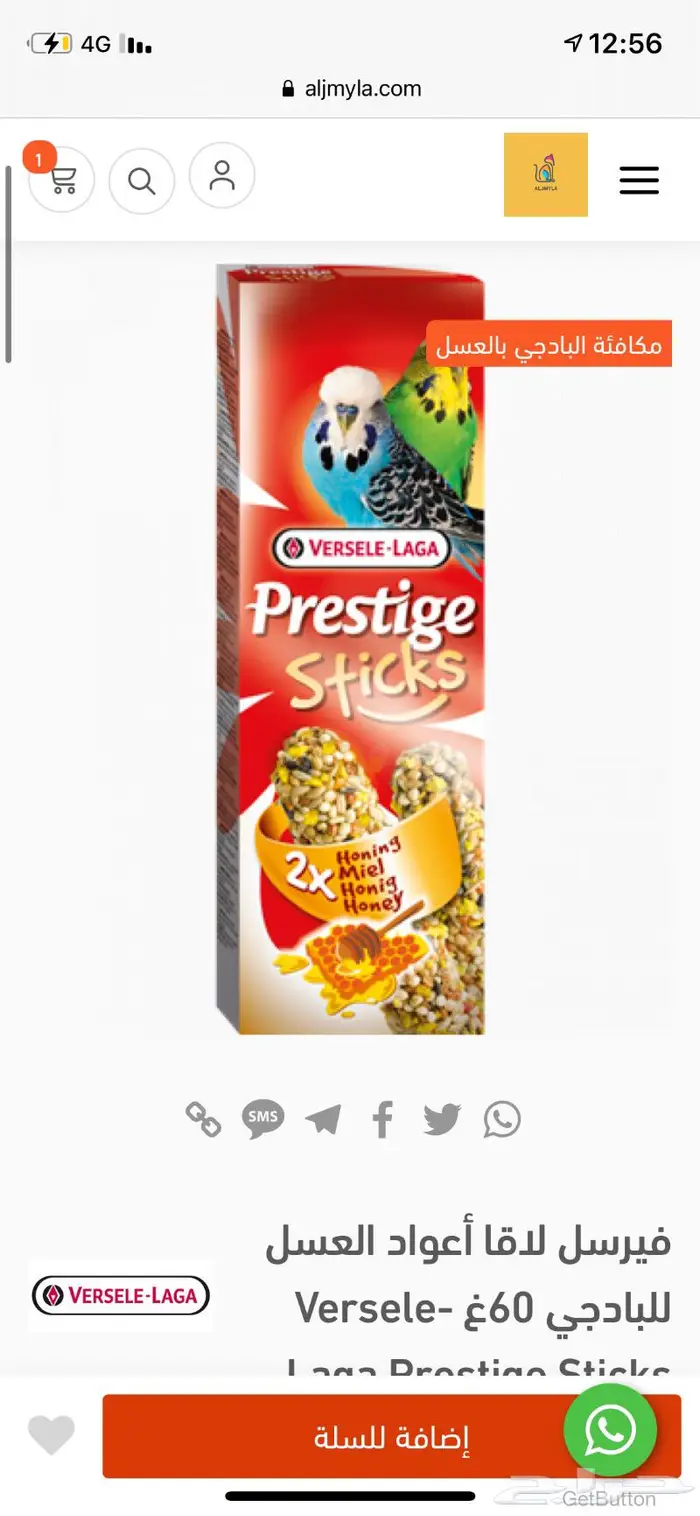Viewport: 700px width, 1516px height.
Task: Share product on Twitter
Action: [441, 1119]
